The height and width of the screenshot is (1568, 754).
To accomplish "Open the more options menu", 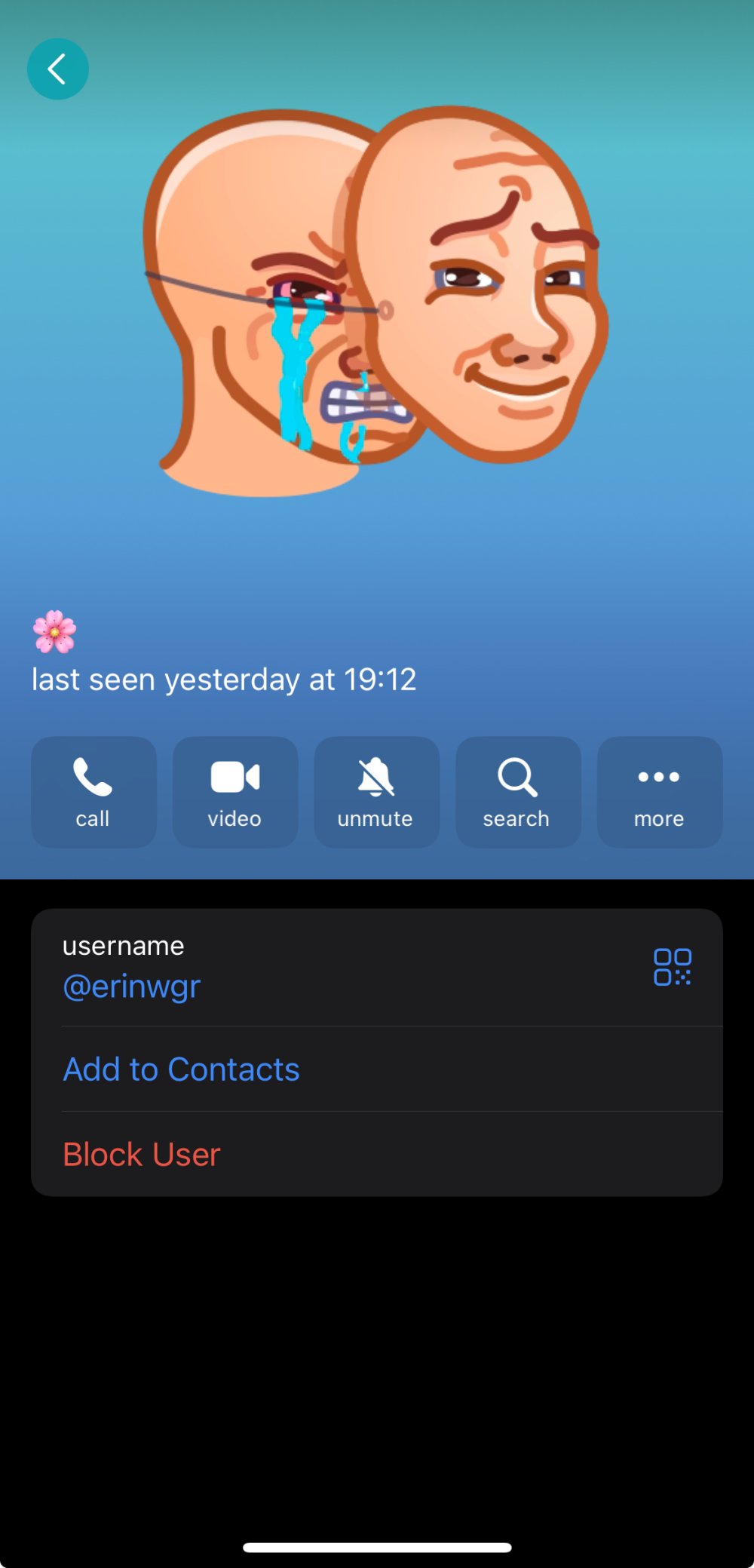I will coord(660,792).
